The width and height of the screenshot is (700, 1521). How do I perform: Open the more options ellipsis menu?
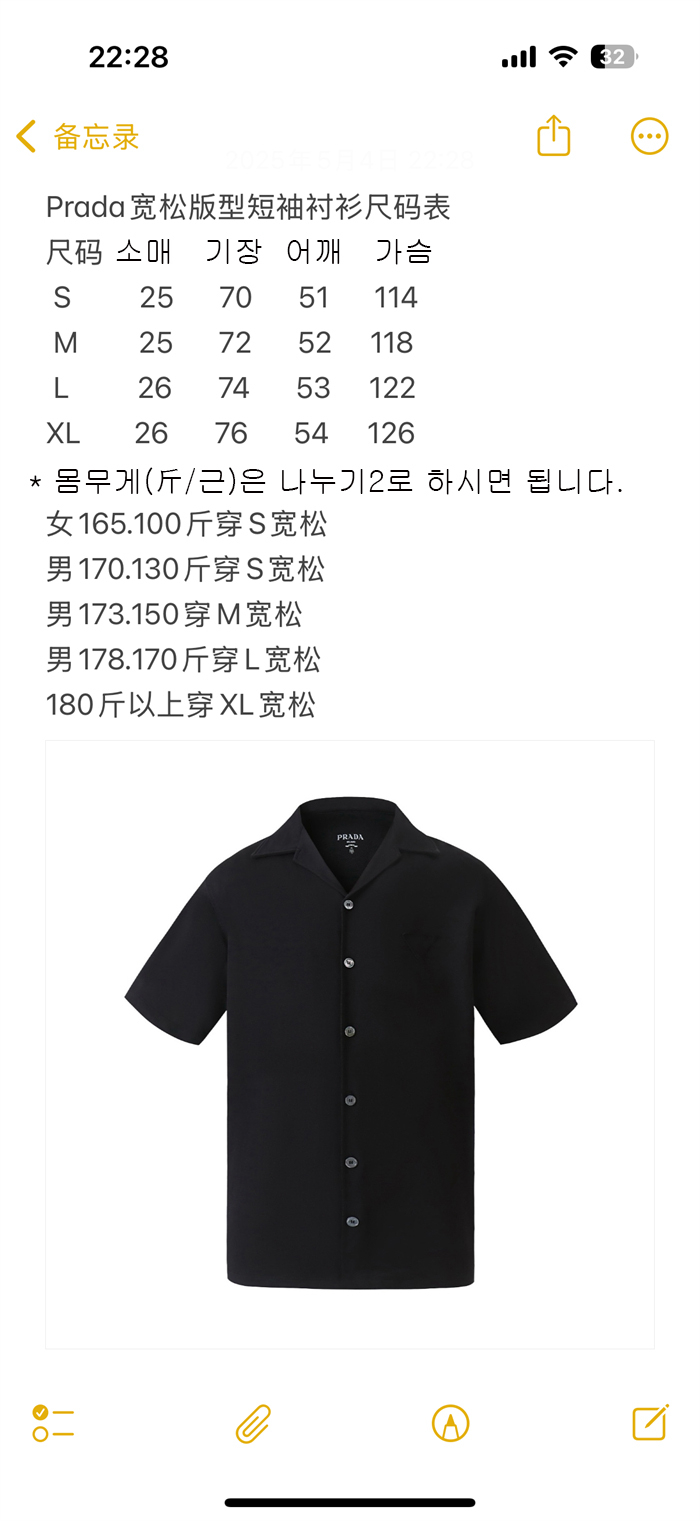point(649,137)
